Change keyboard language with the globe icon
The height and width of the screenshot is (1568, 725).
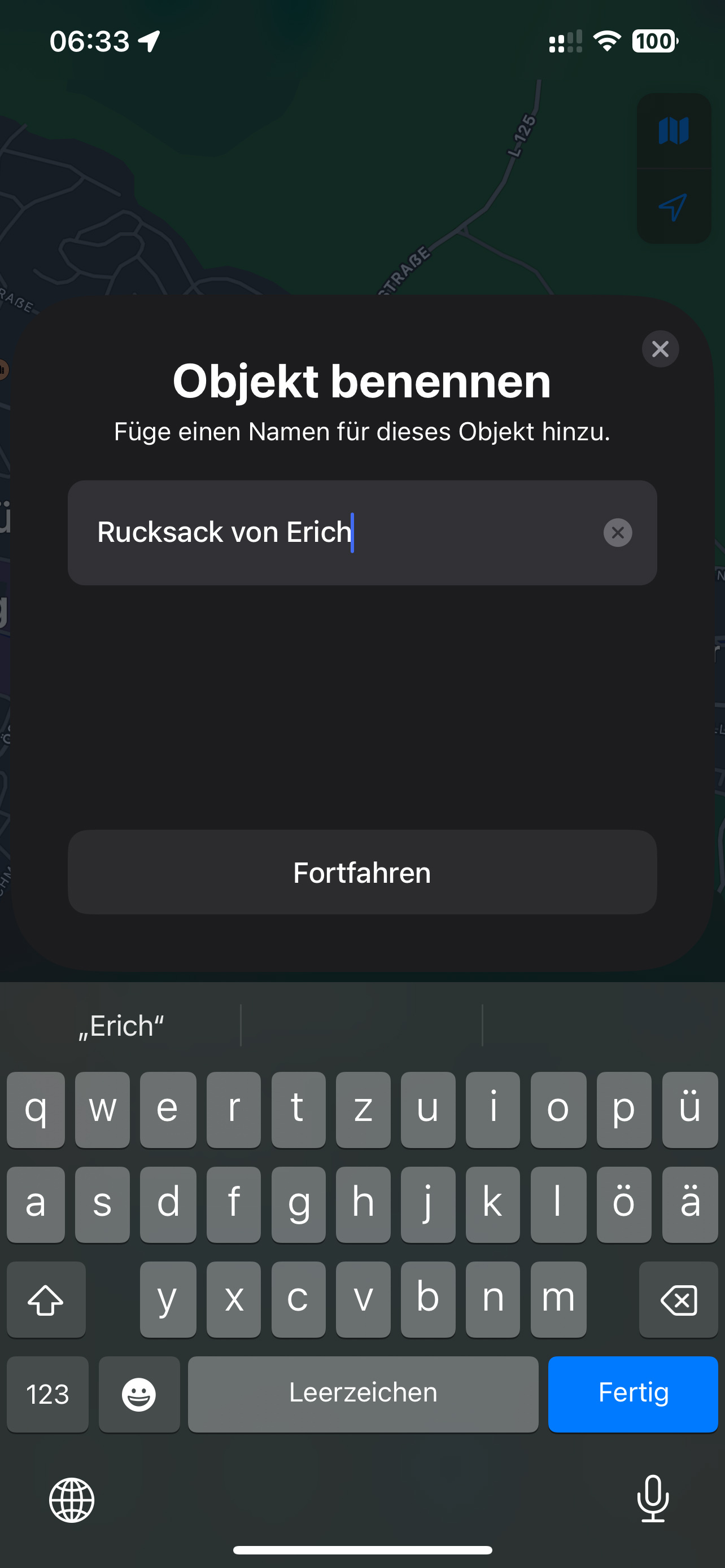(72, 1500)
